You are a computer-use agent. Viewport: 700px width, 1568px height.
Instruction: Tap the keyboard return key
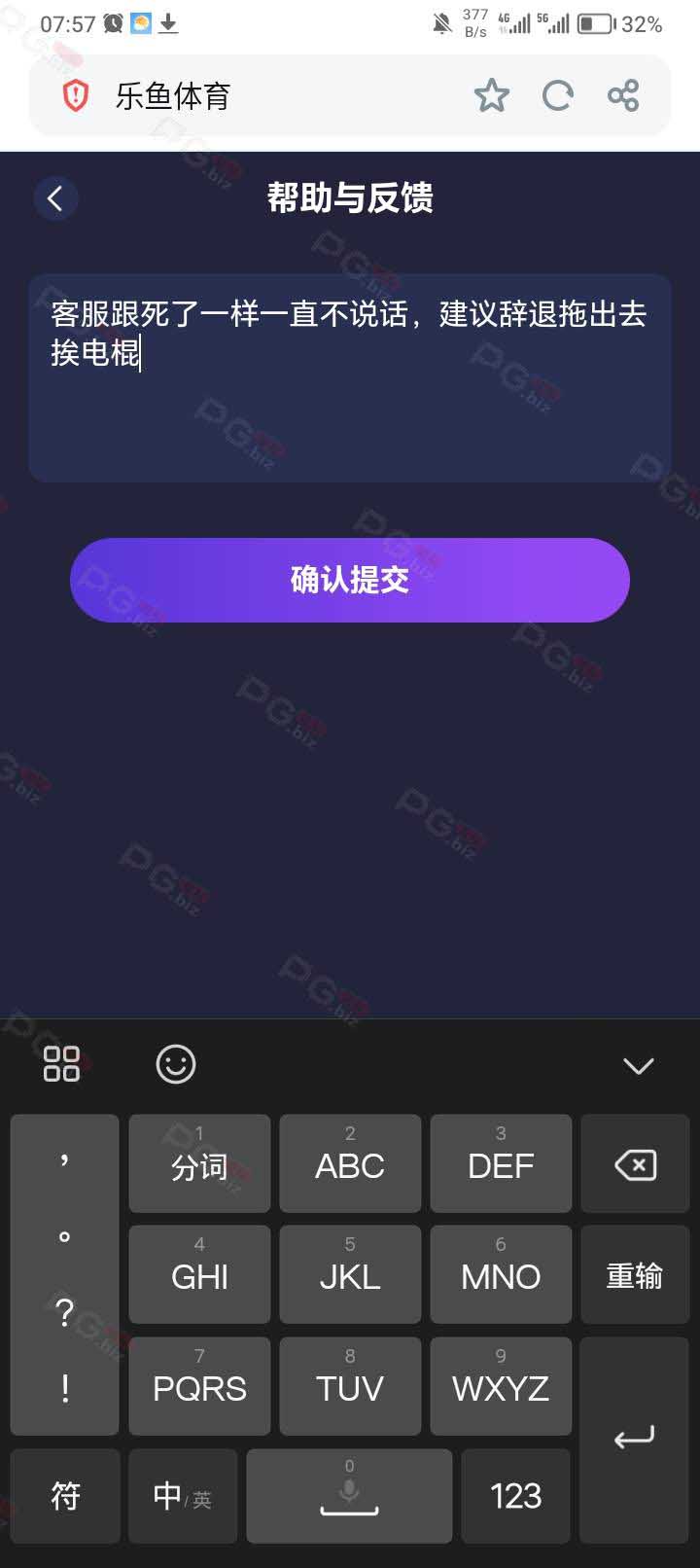click(x=635, y=1440)
